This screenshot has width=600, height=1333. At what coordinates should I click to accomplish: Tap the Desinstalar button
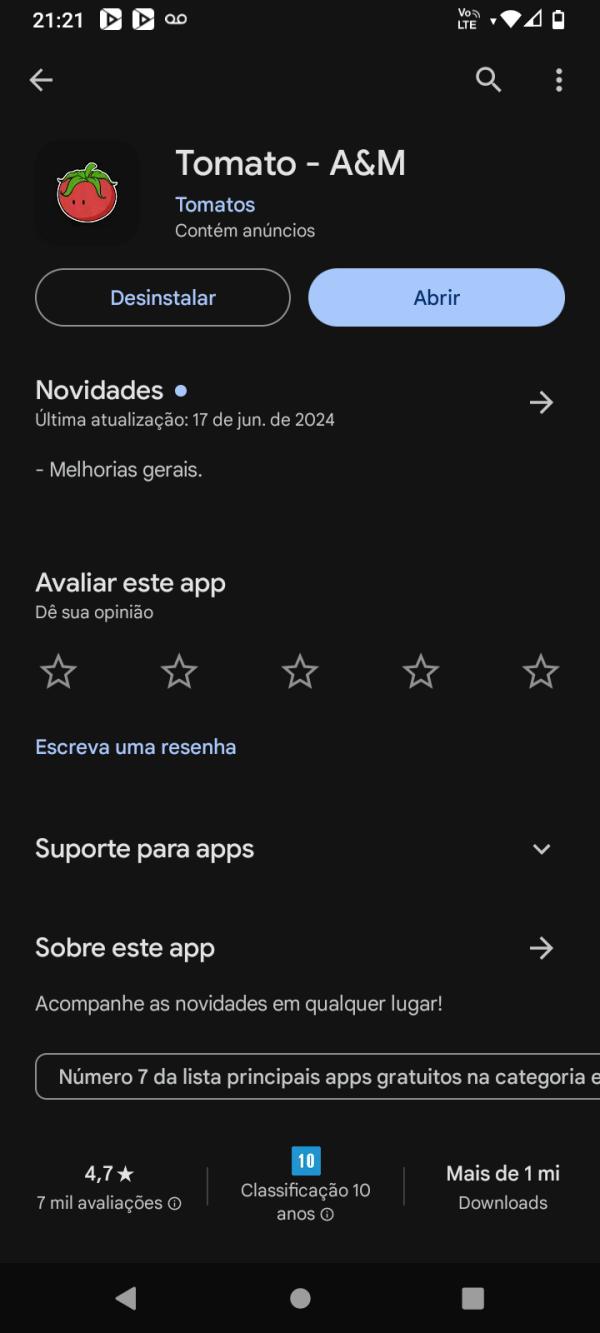[x=163, y=297]
